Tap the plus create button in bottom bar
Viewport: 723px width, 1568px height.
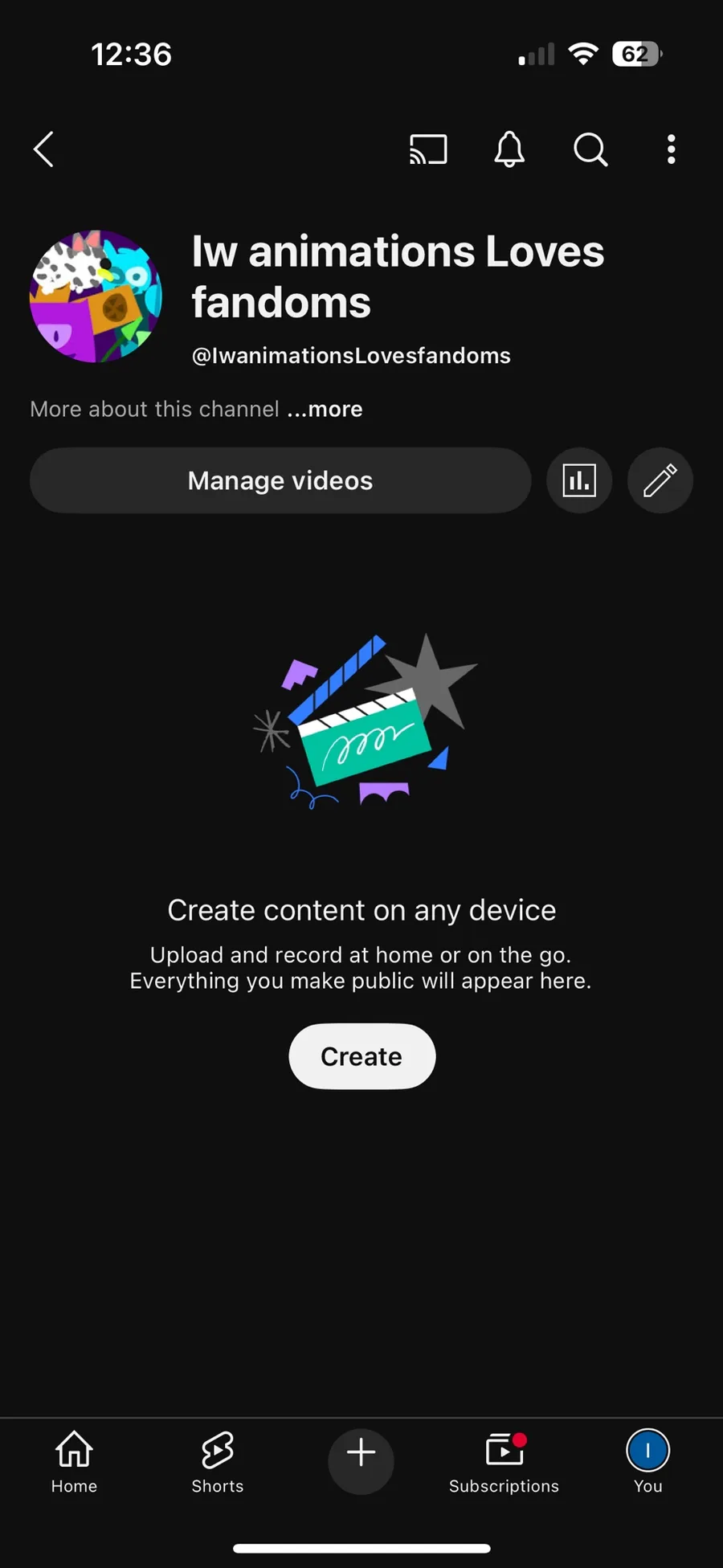(x=361, y=1461)
